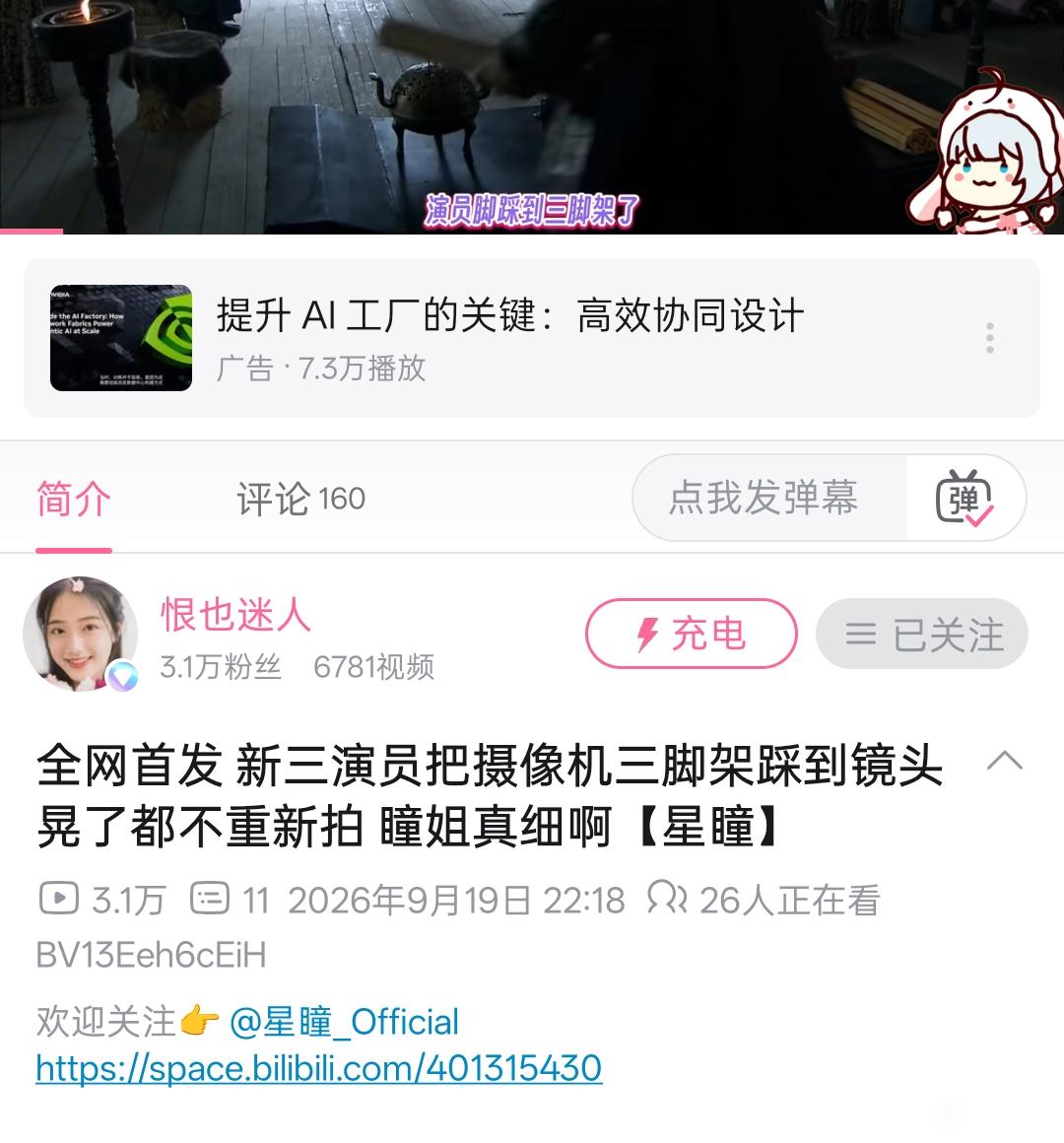Tap the 充电 button

(x=691, y=634)
